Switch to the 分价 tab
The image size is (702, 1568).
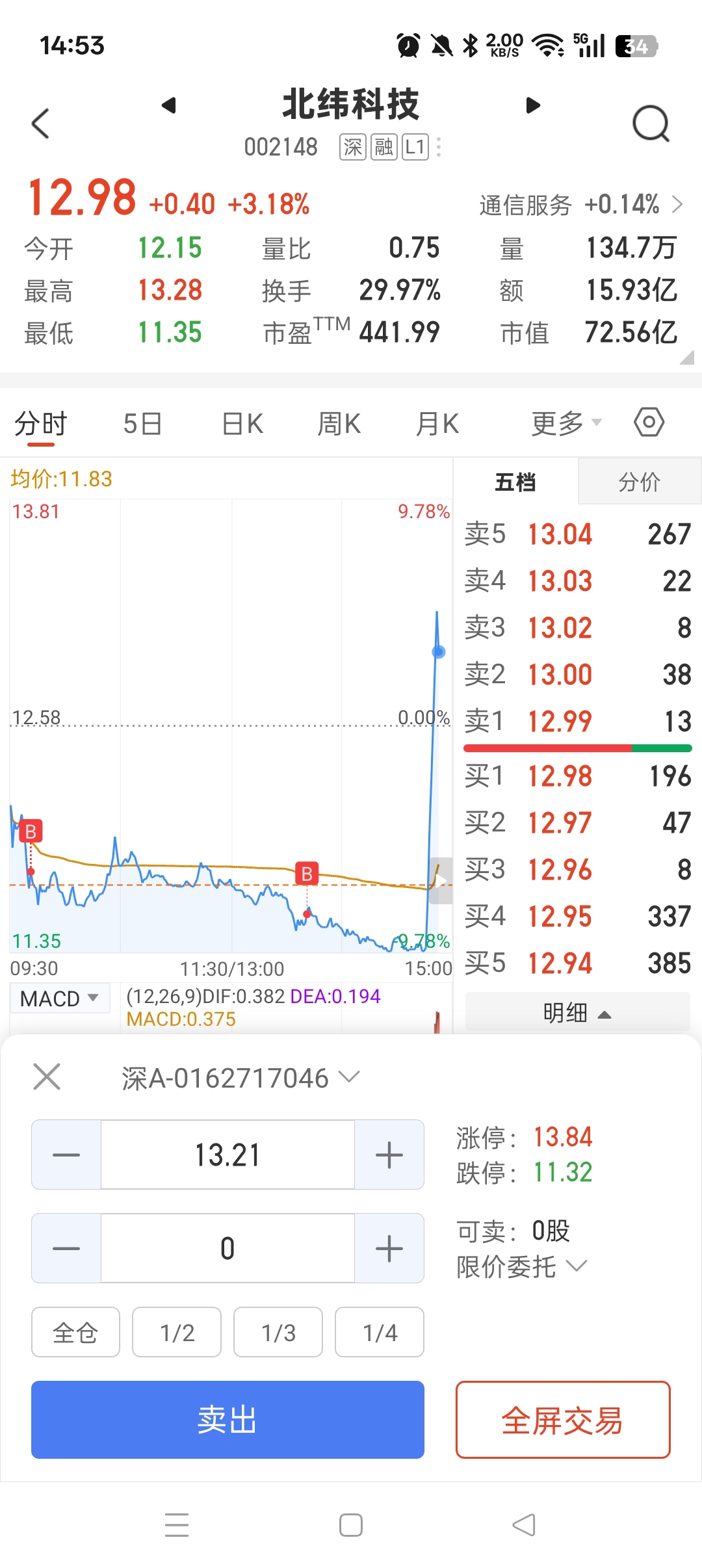(x=639, y=482)
